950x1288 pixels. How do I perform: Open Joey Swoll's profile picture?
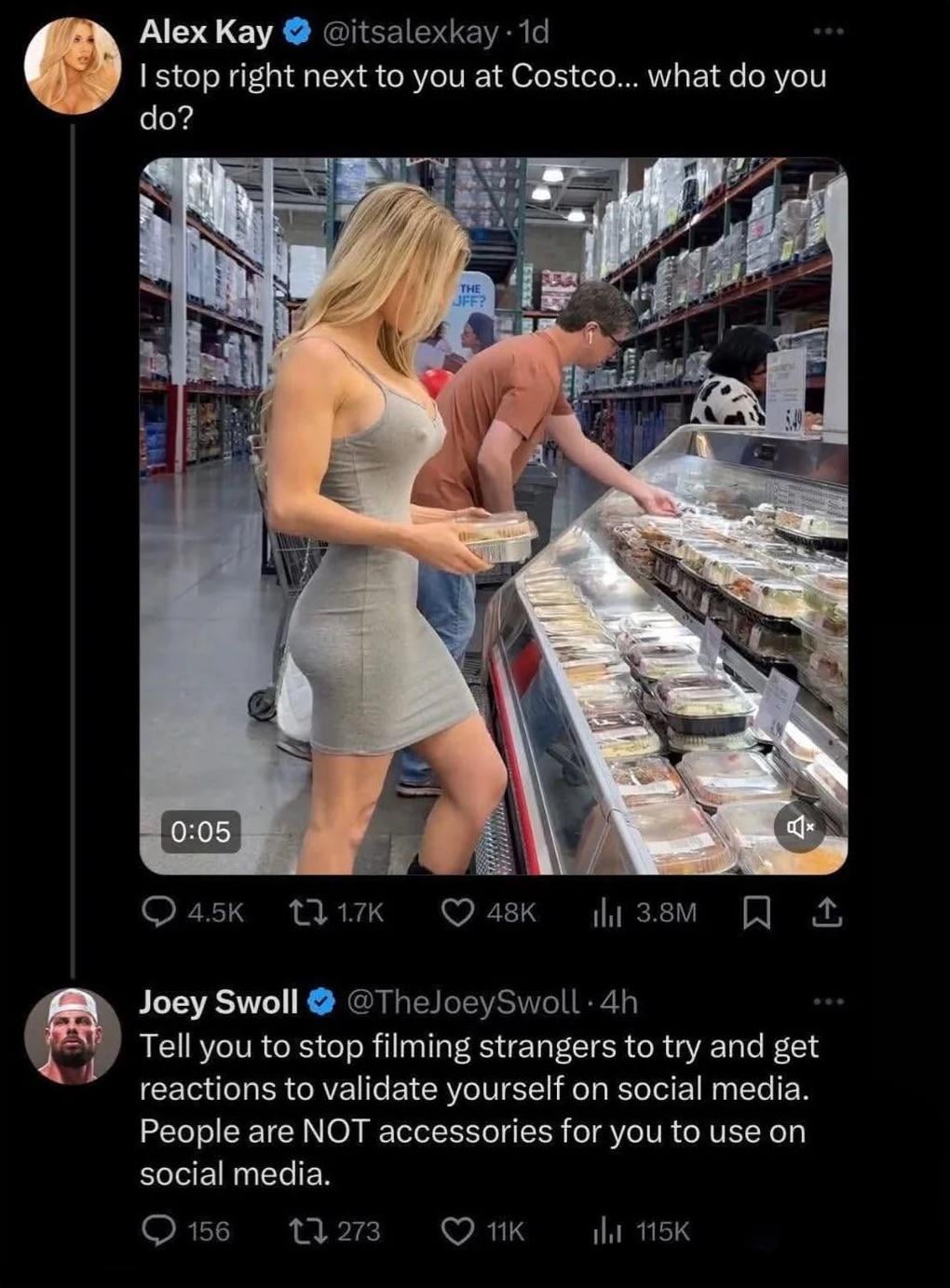[x=73, y=1037]
